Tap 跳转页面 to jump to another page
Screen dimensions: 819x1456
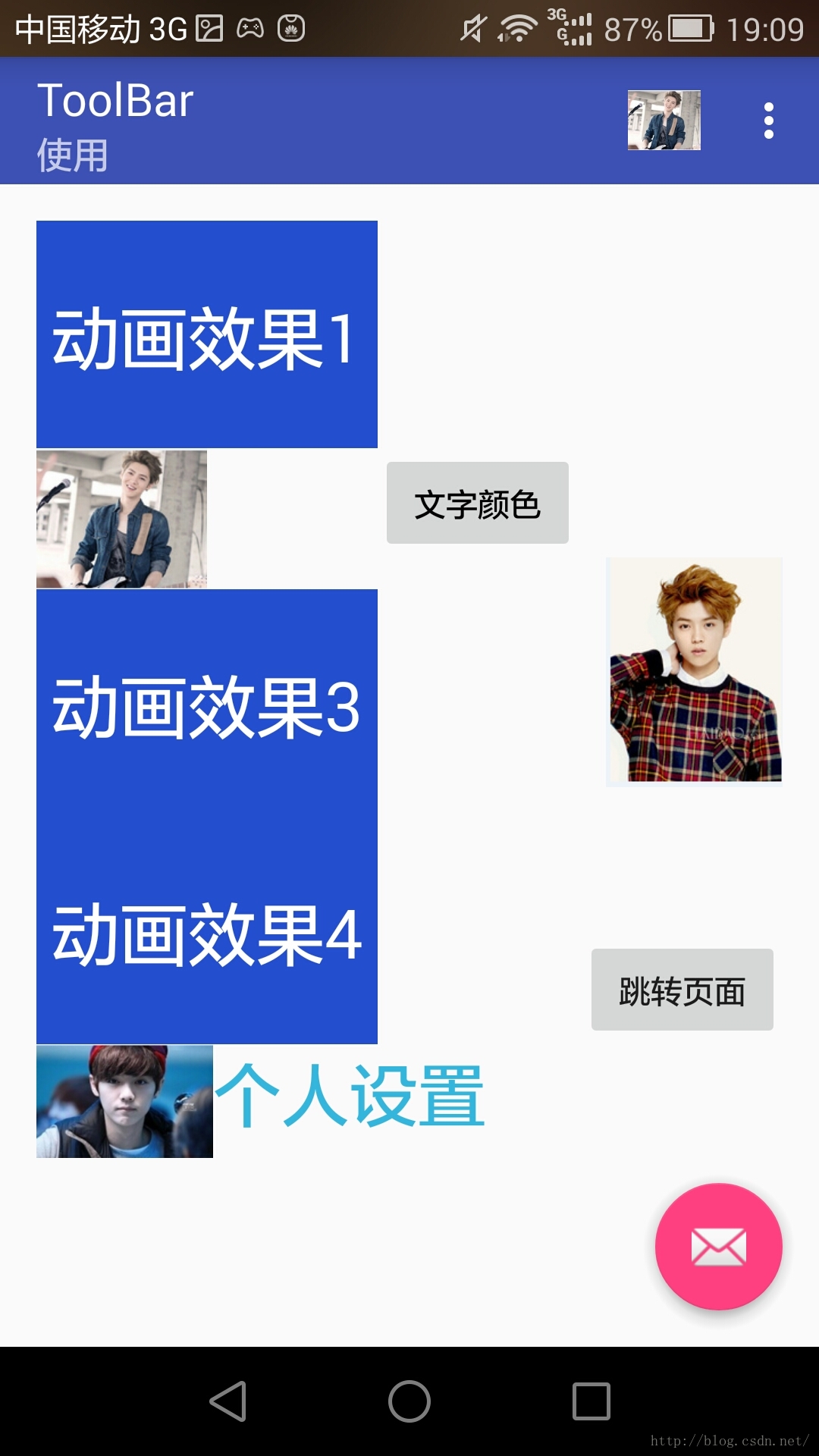click(682, 990)
